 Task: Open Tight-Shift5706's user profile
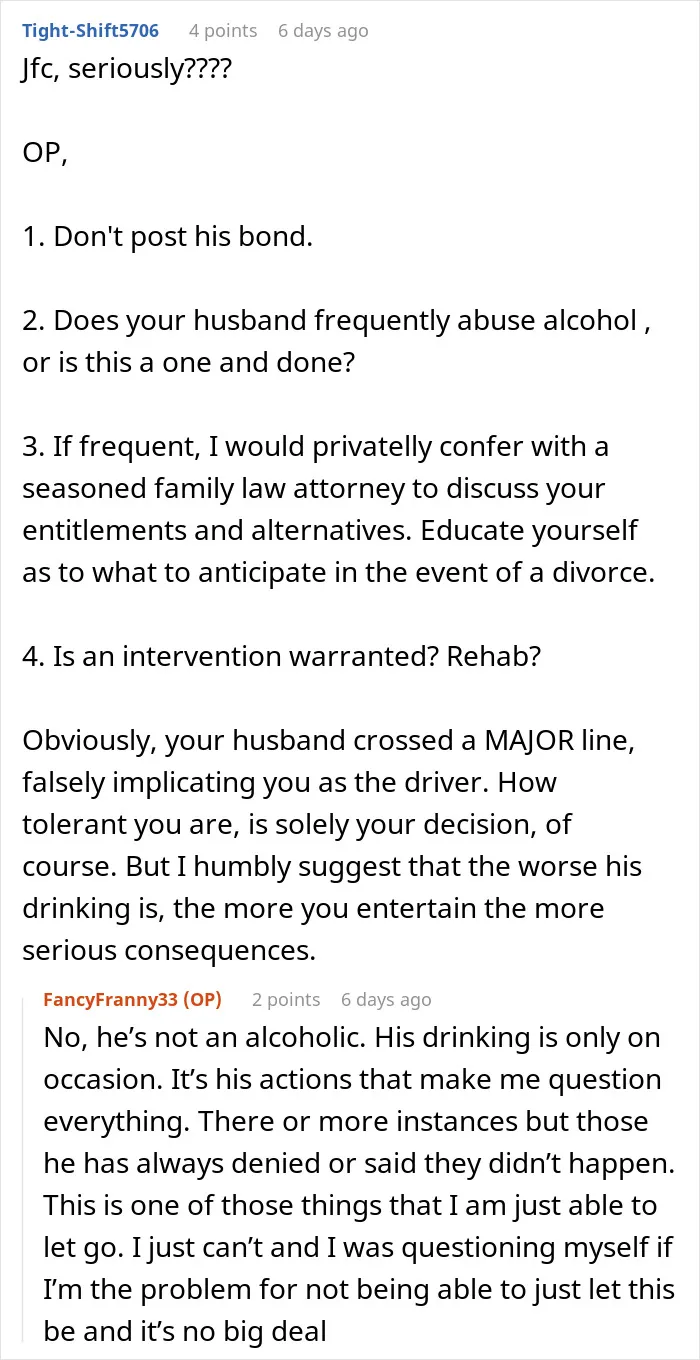tap(90, 31)
